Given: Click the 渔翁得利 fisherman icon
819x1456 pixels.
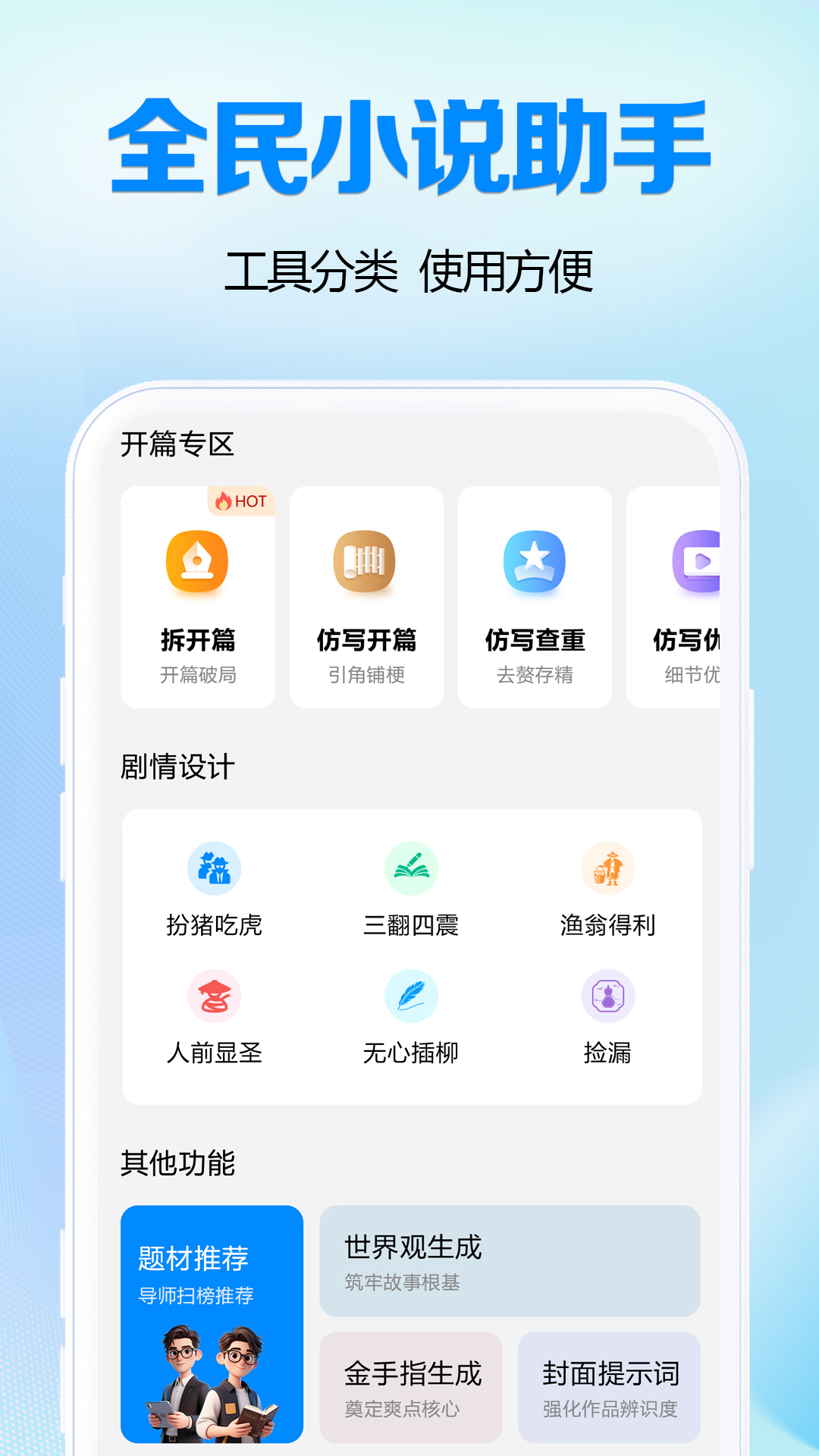Looking at the screenshot, I should click(608, 868).
